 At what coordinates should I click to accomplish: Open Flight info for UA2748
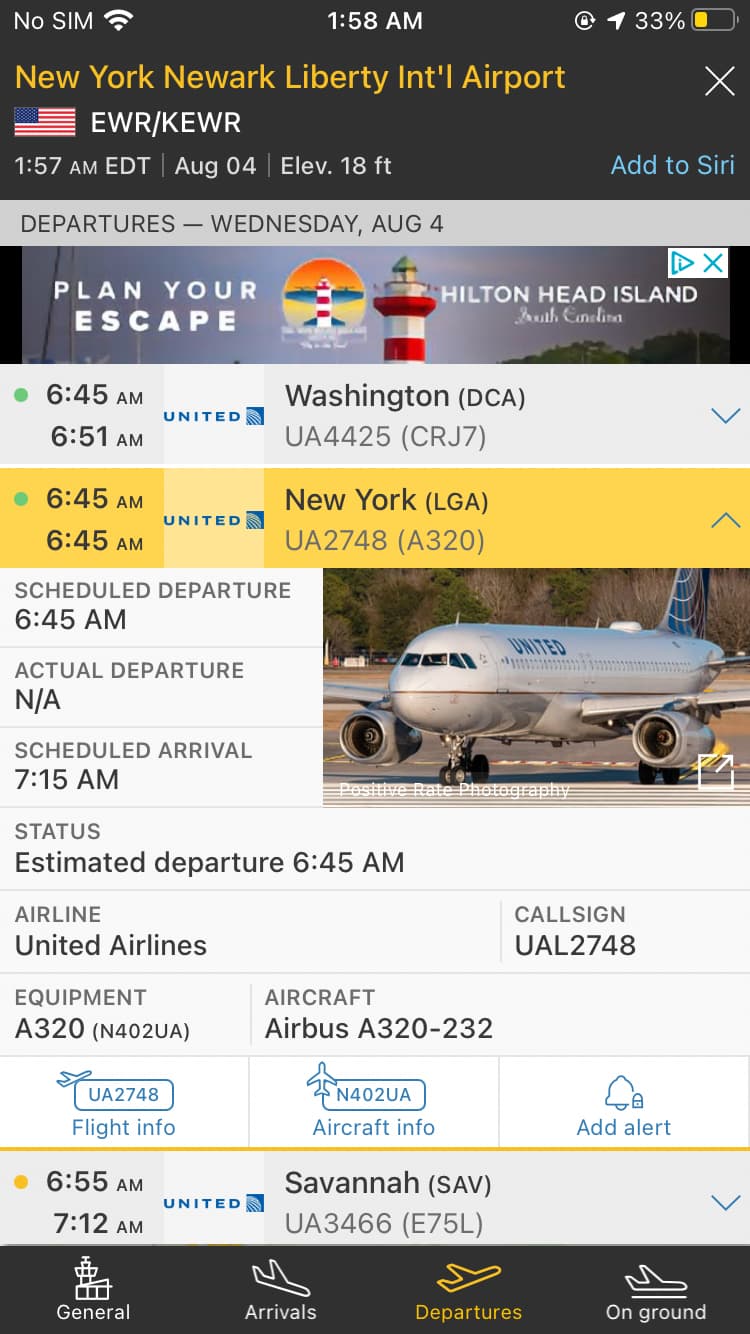pos(124,1109)
